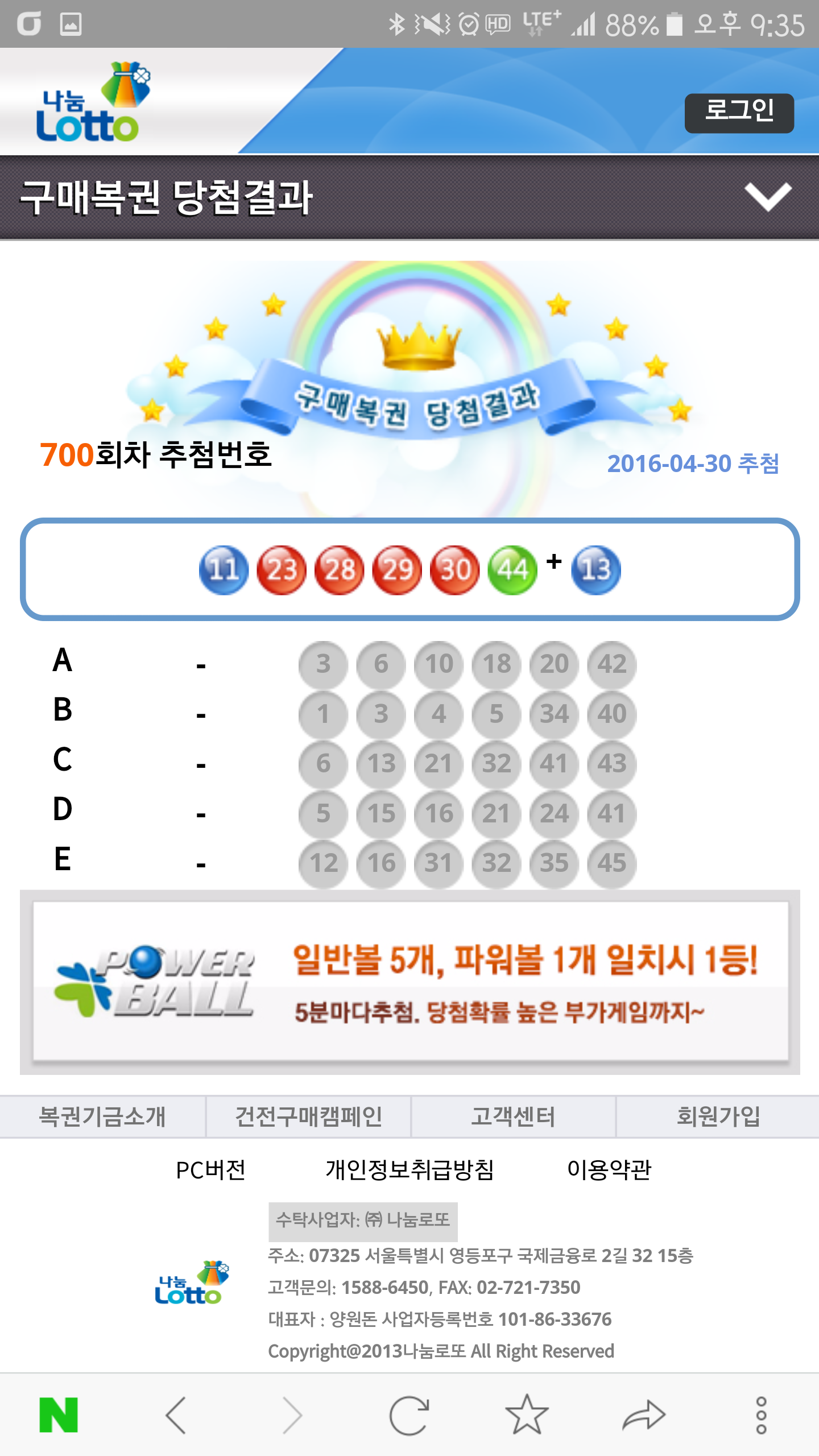Viewport: 819px width, 1456px height.
Task: Expand the 구매복권 당첨결과 dropdown chevron
Action: 768,197
